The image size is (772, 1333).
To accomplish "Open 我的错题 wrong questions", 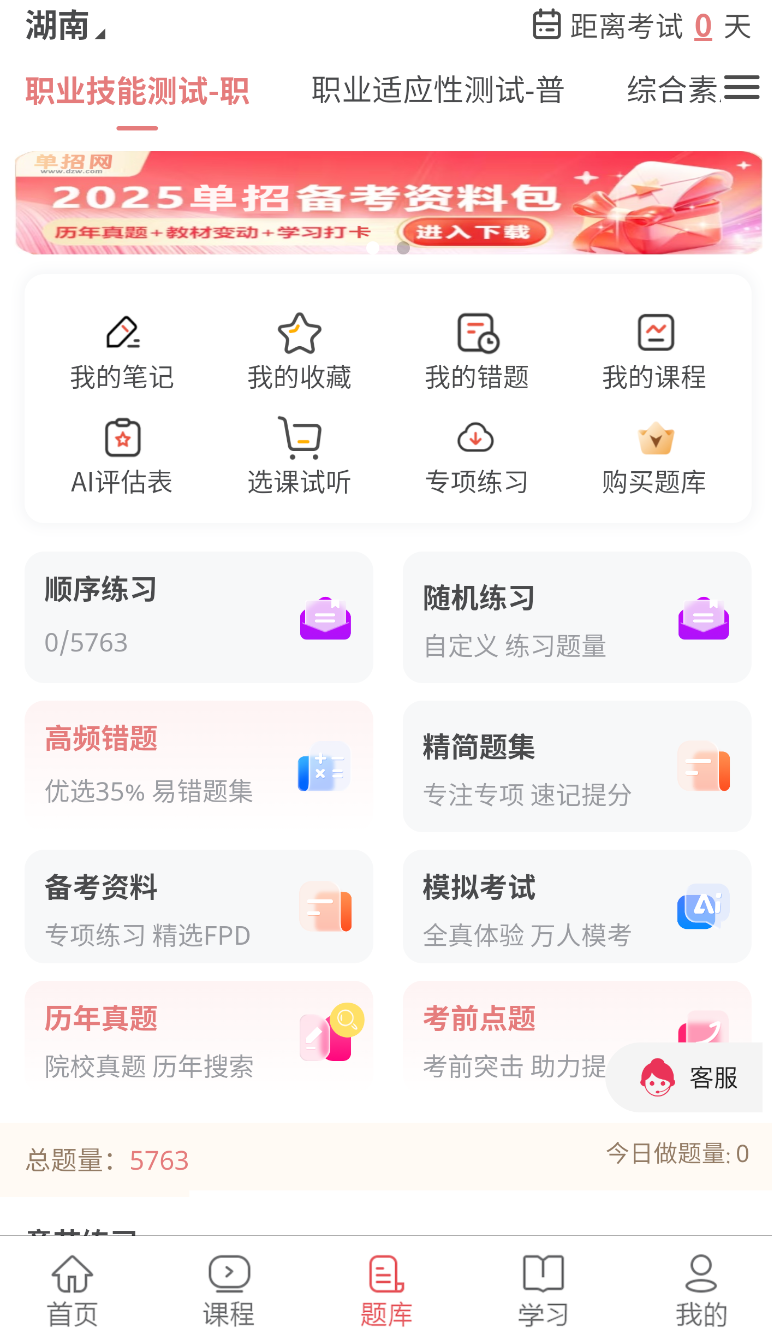I will click(x=477, y=352).
